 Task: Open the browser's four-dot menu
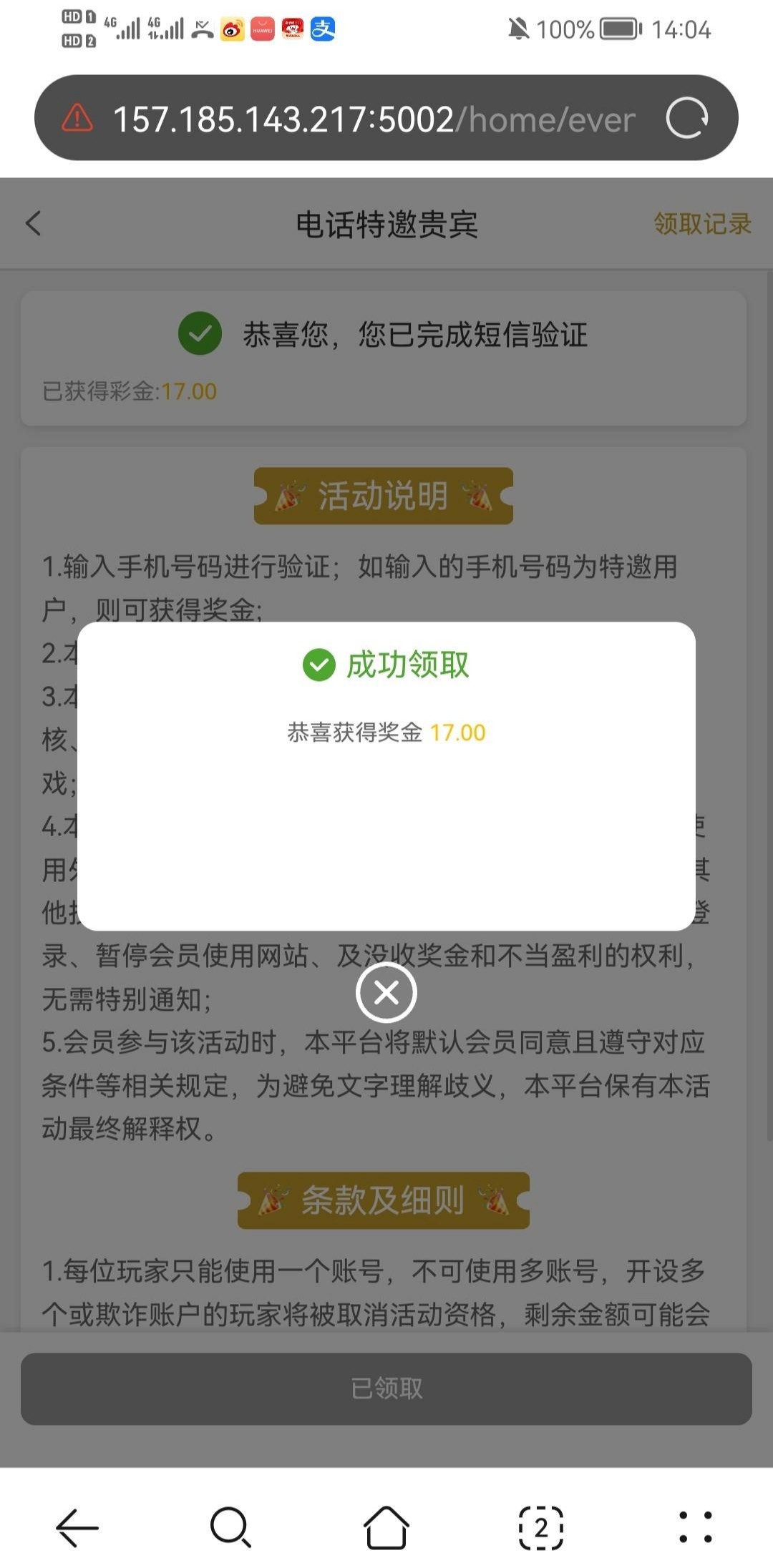695,1527
